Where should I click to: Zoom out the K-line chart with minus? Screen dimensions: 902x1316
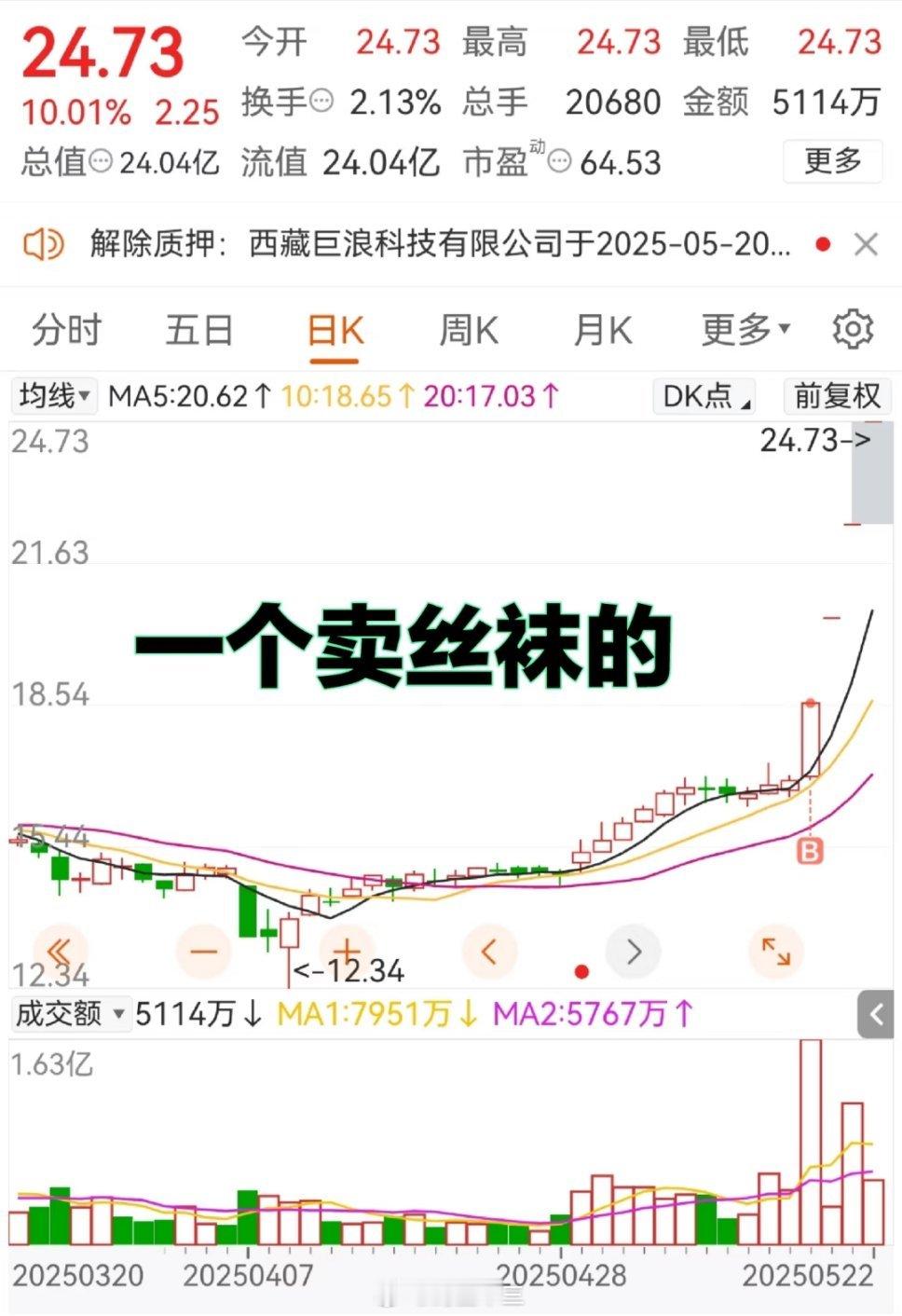203,951
